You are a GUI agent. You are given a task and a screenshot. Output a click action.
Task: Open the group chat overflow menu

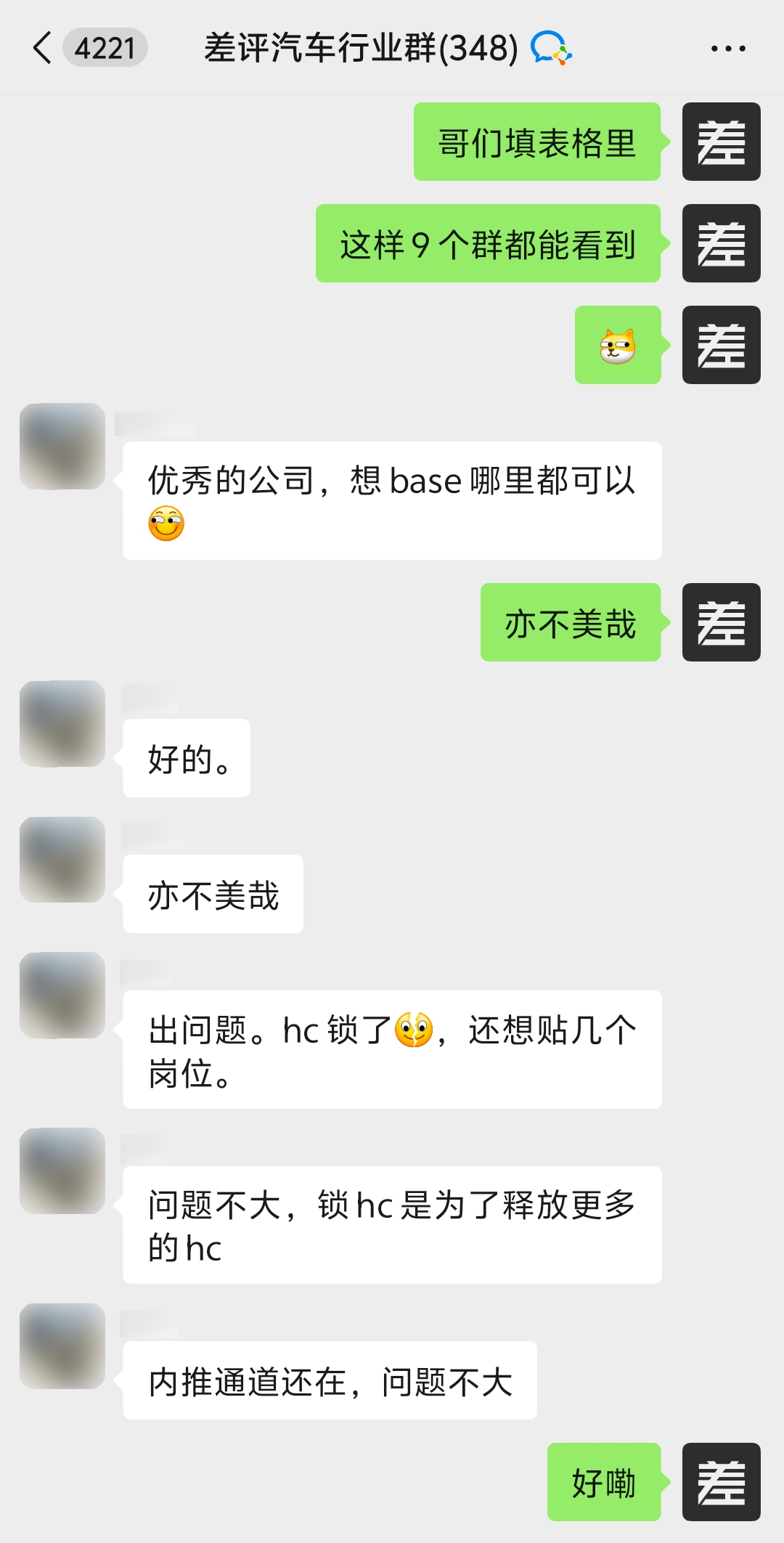coord(727,49)
